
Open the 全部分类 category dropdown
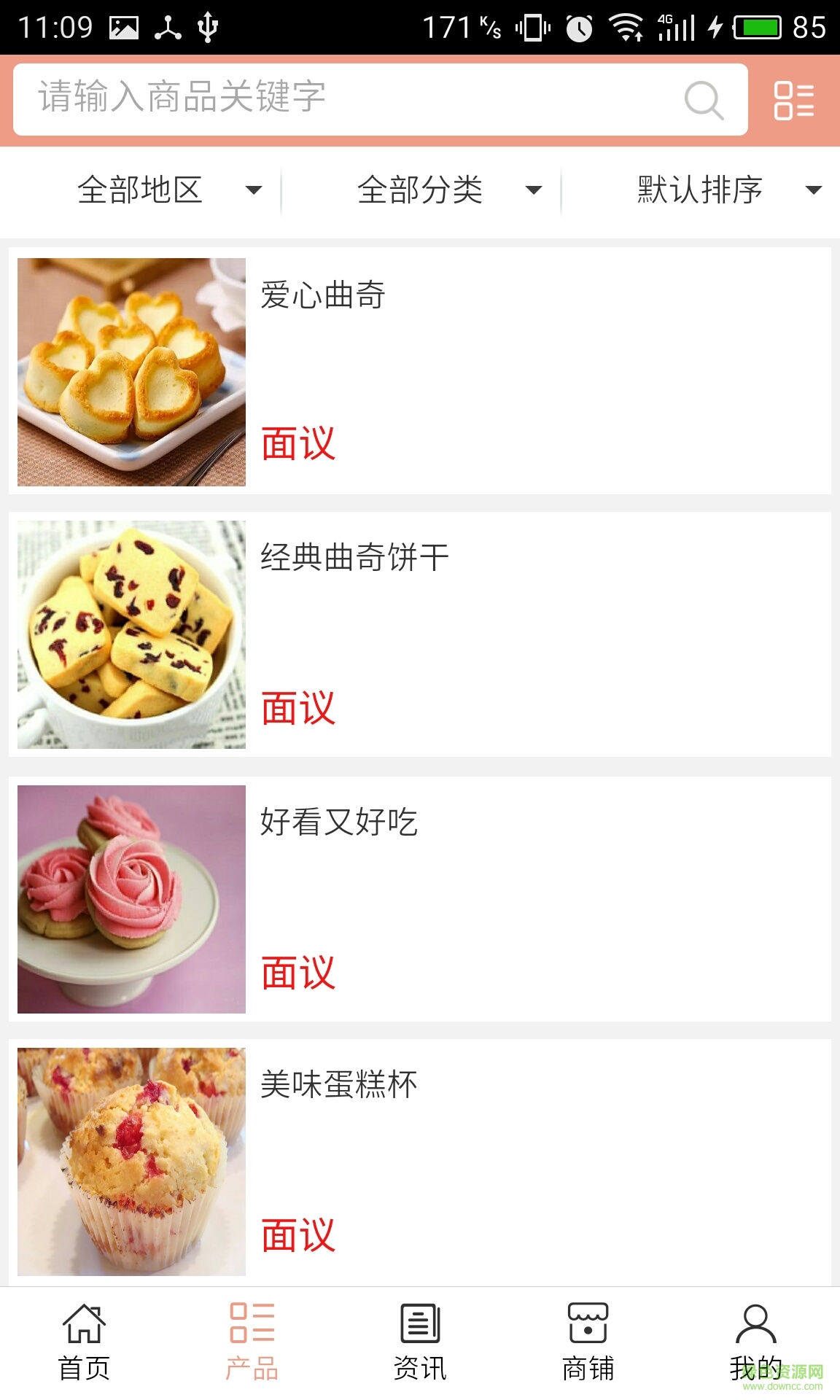tap(444, 190)
